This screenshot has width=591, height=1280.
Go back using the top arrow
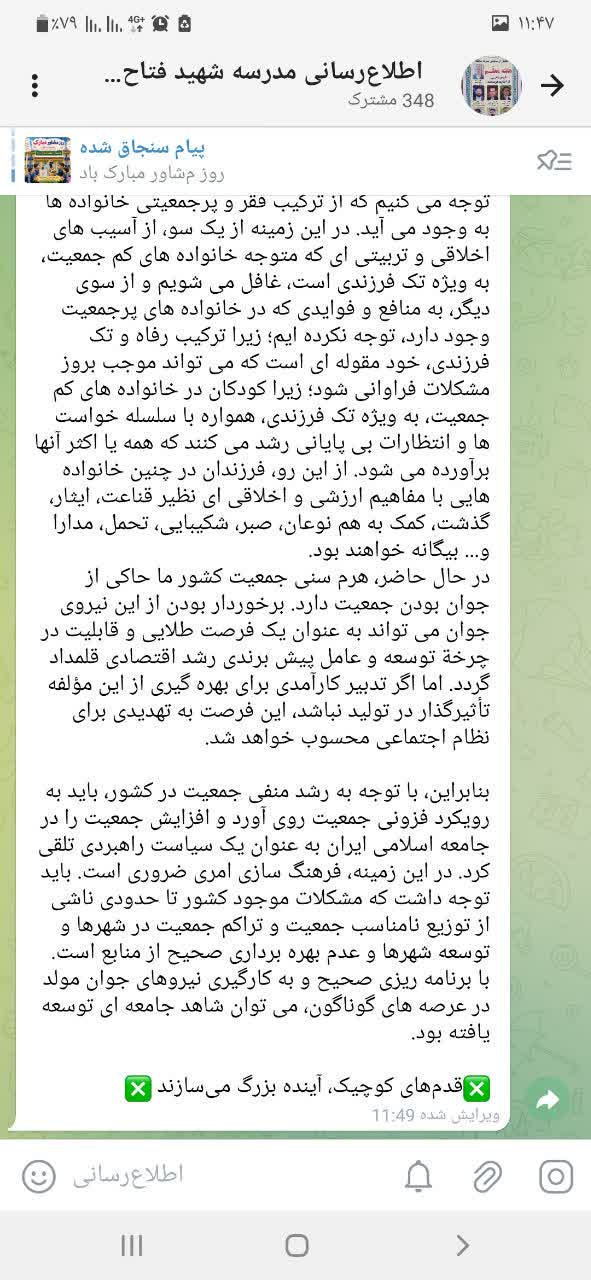coord(552,85)
